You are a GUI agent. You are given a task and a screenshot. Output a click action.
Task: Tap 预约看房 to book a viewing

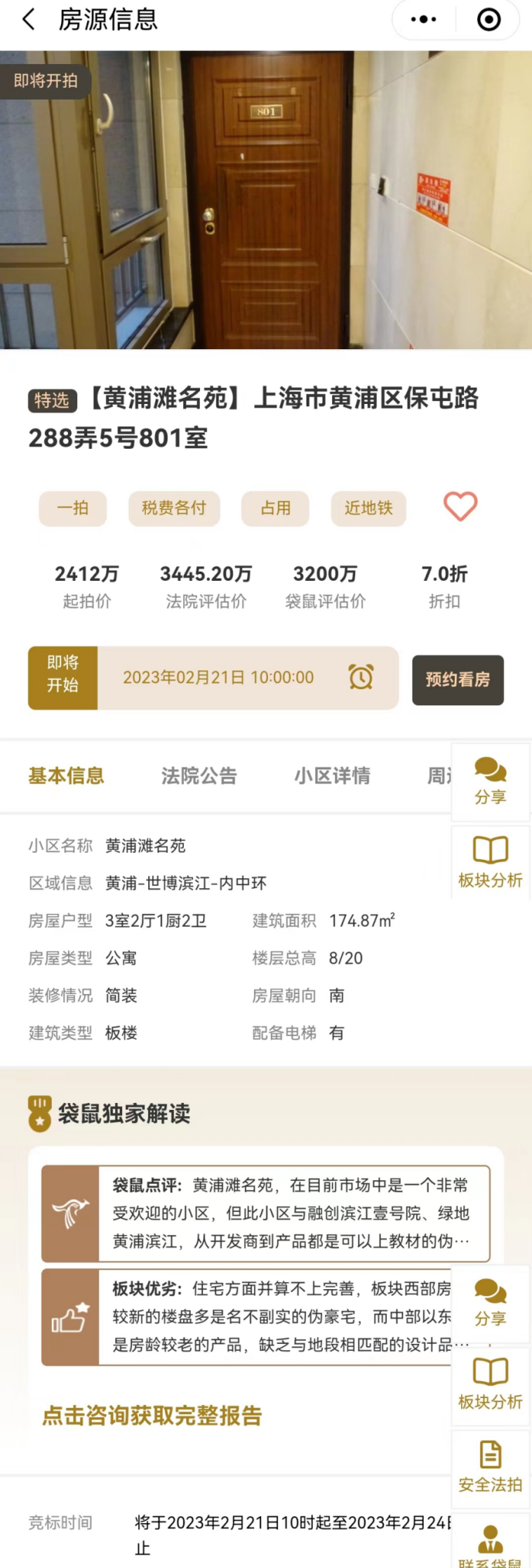(x=458, y=680)
